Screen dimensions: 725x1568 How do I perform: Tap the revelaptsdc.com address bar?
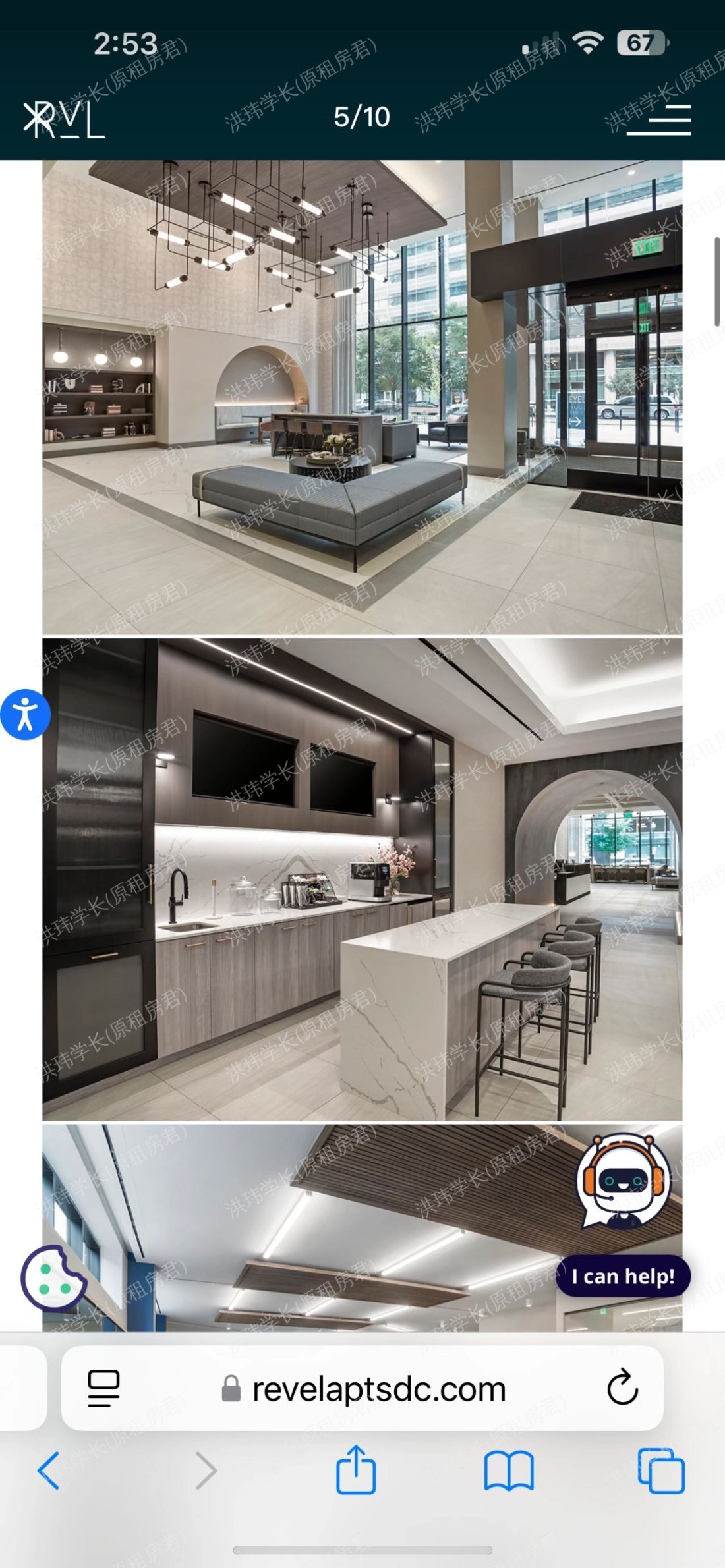tap(379, 1389)
